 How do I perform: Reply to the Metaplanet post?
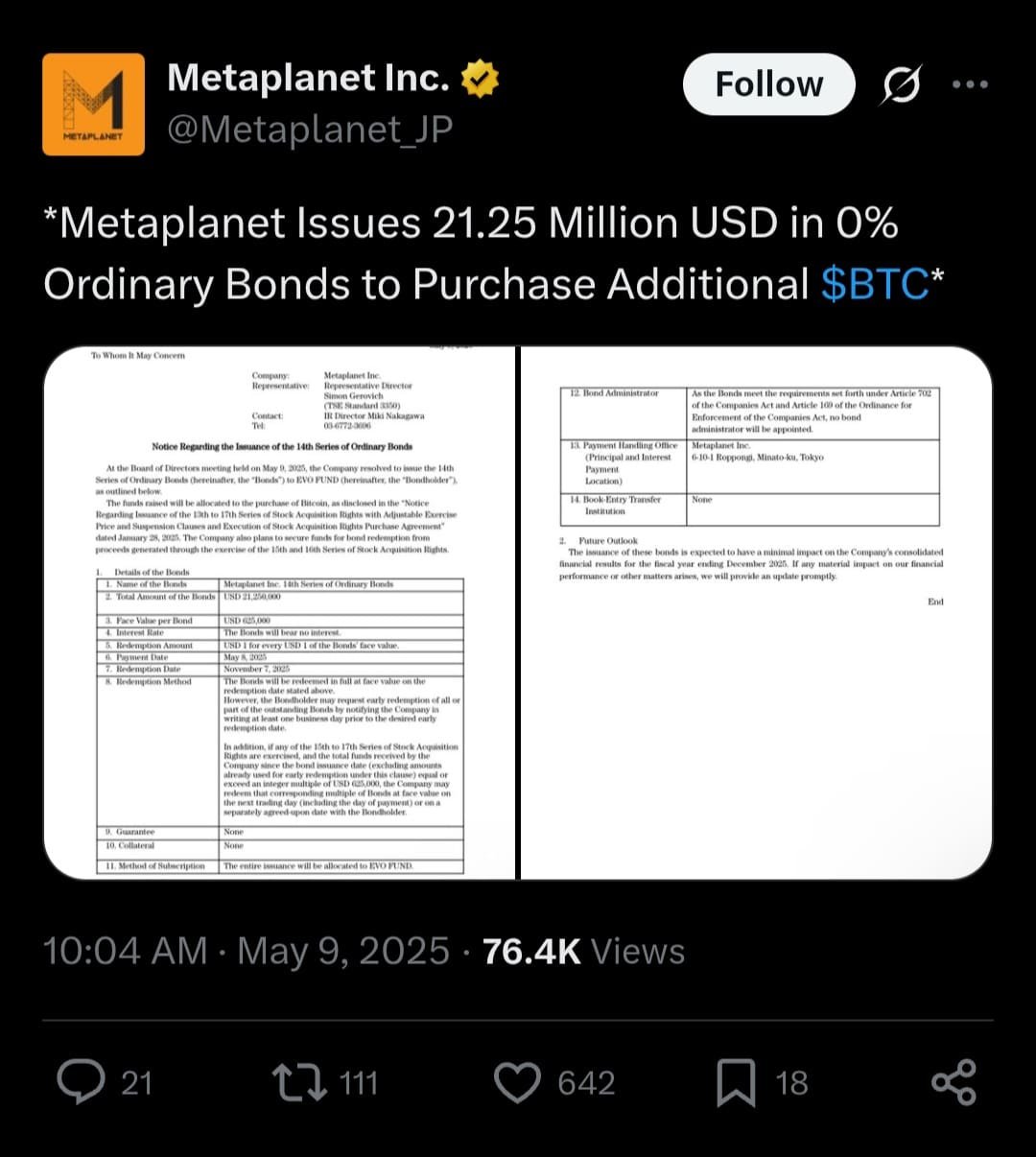coord(82,1082)
